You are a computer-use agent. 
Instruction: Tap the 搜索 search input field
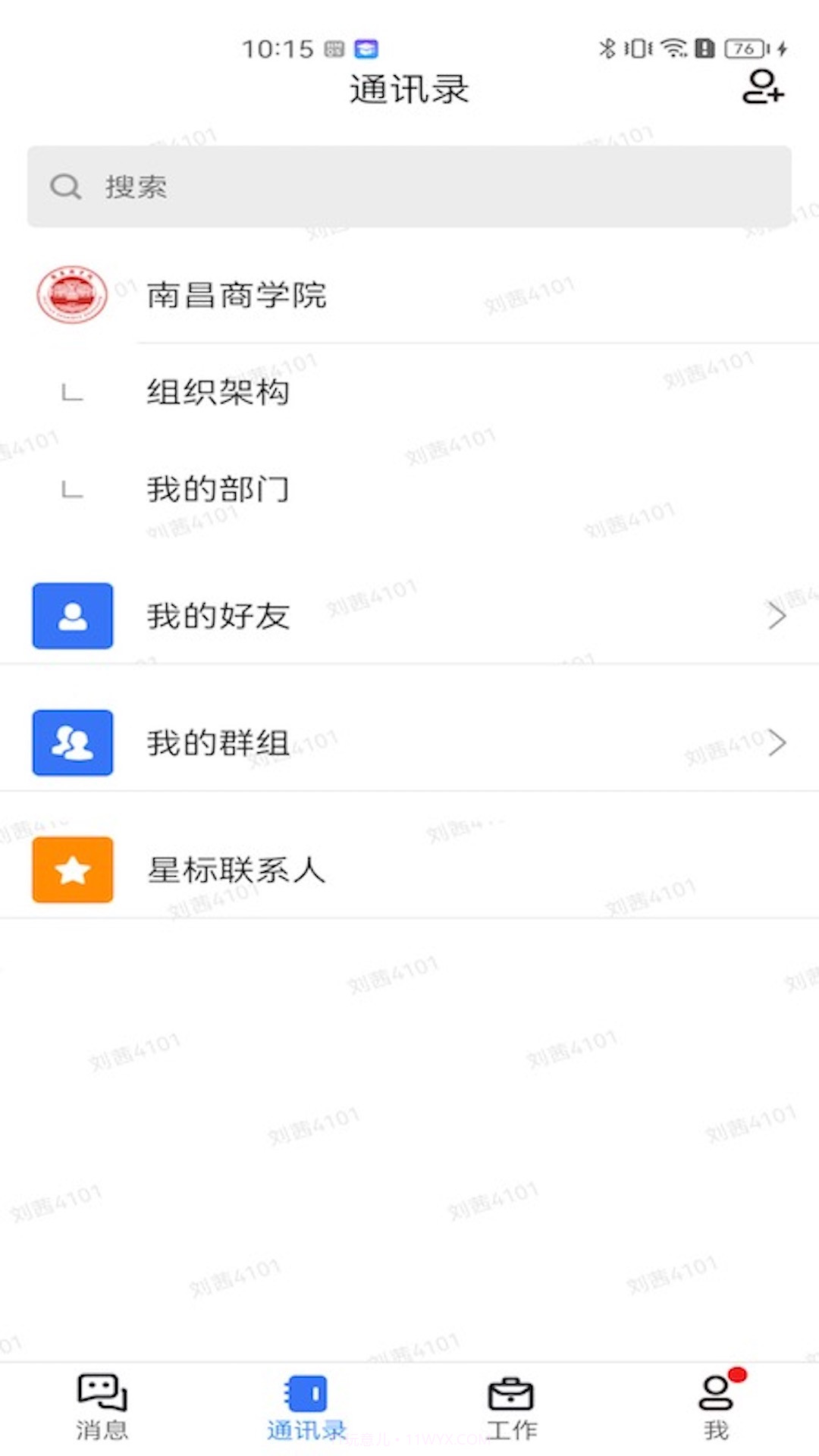tap(409, 187)
